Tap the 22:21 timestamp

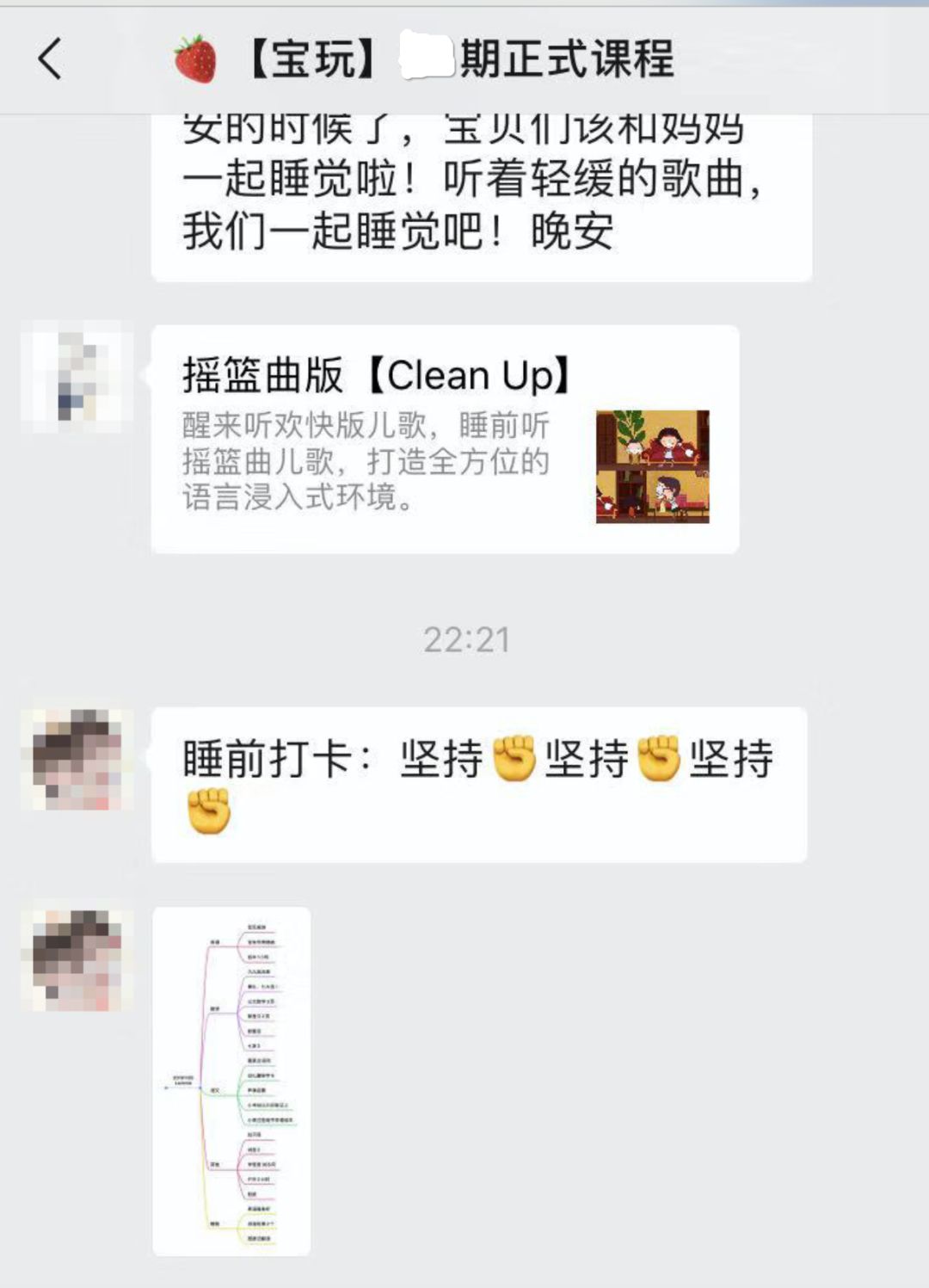click(x=464, y=638)
